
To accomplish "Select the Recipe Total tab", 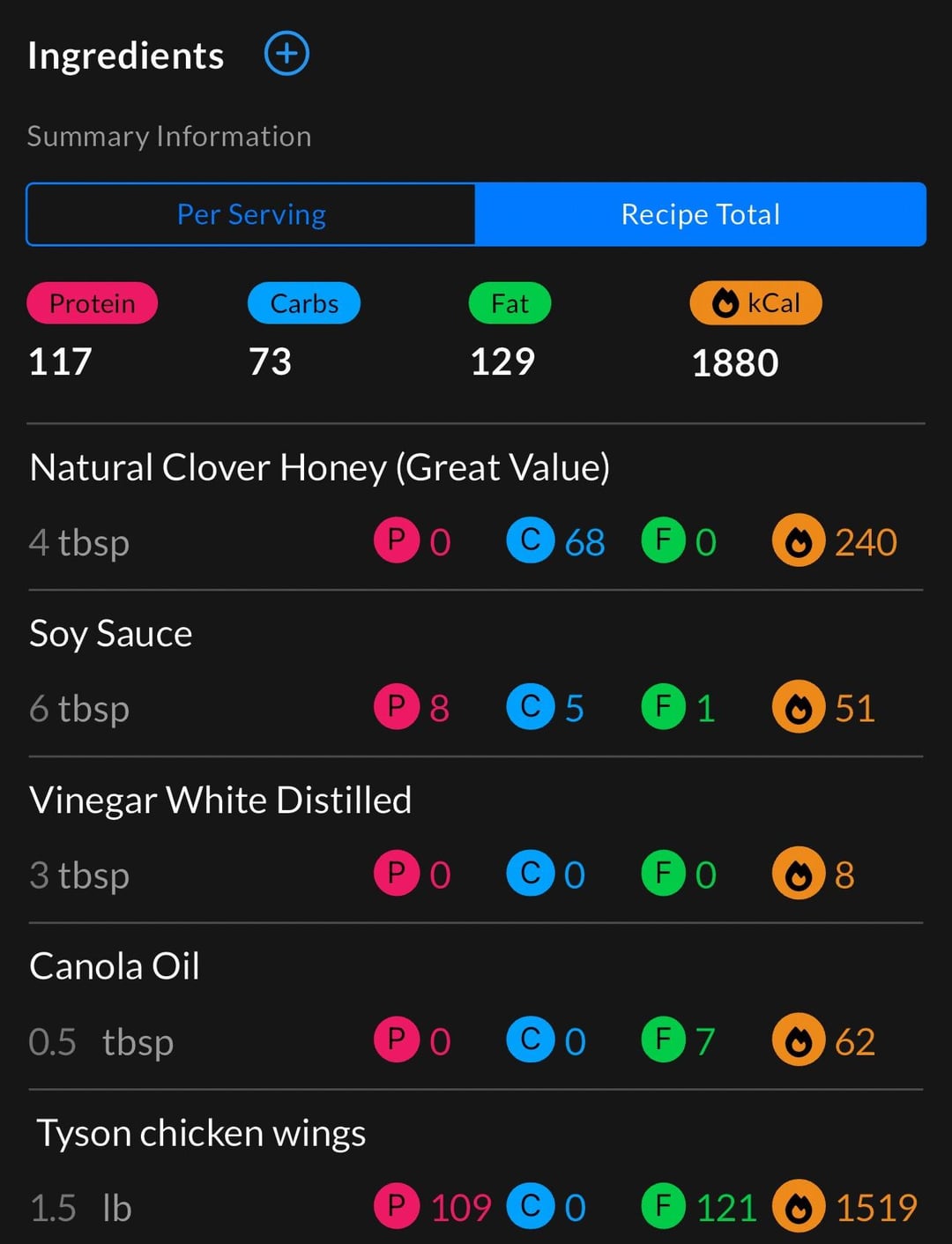I will click(701, 214).
